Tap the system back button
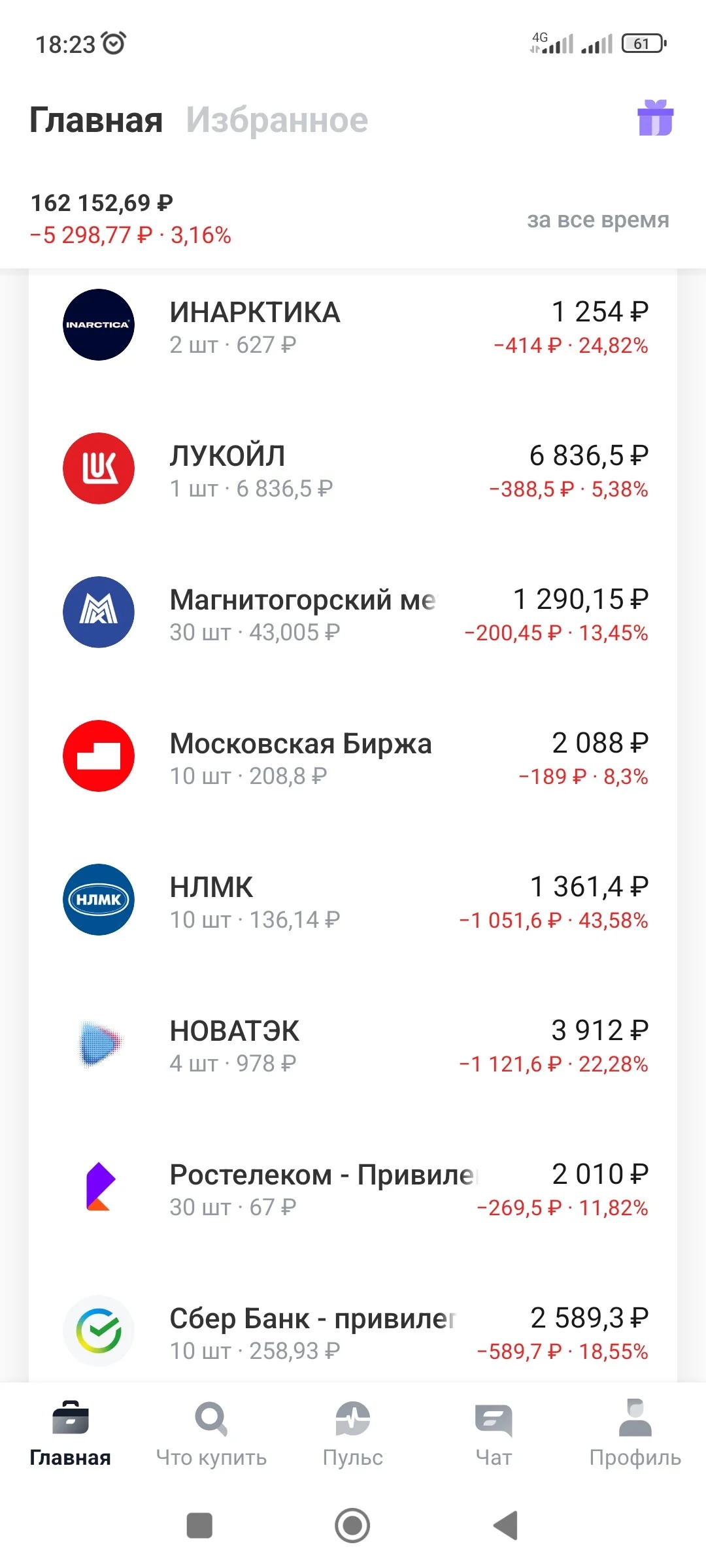The width and height of the screenshot is (706, 1568). click(506, 1525)
